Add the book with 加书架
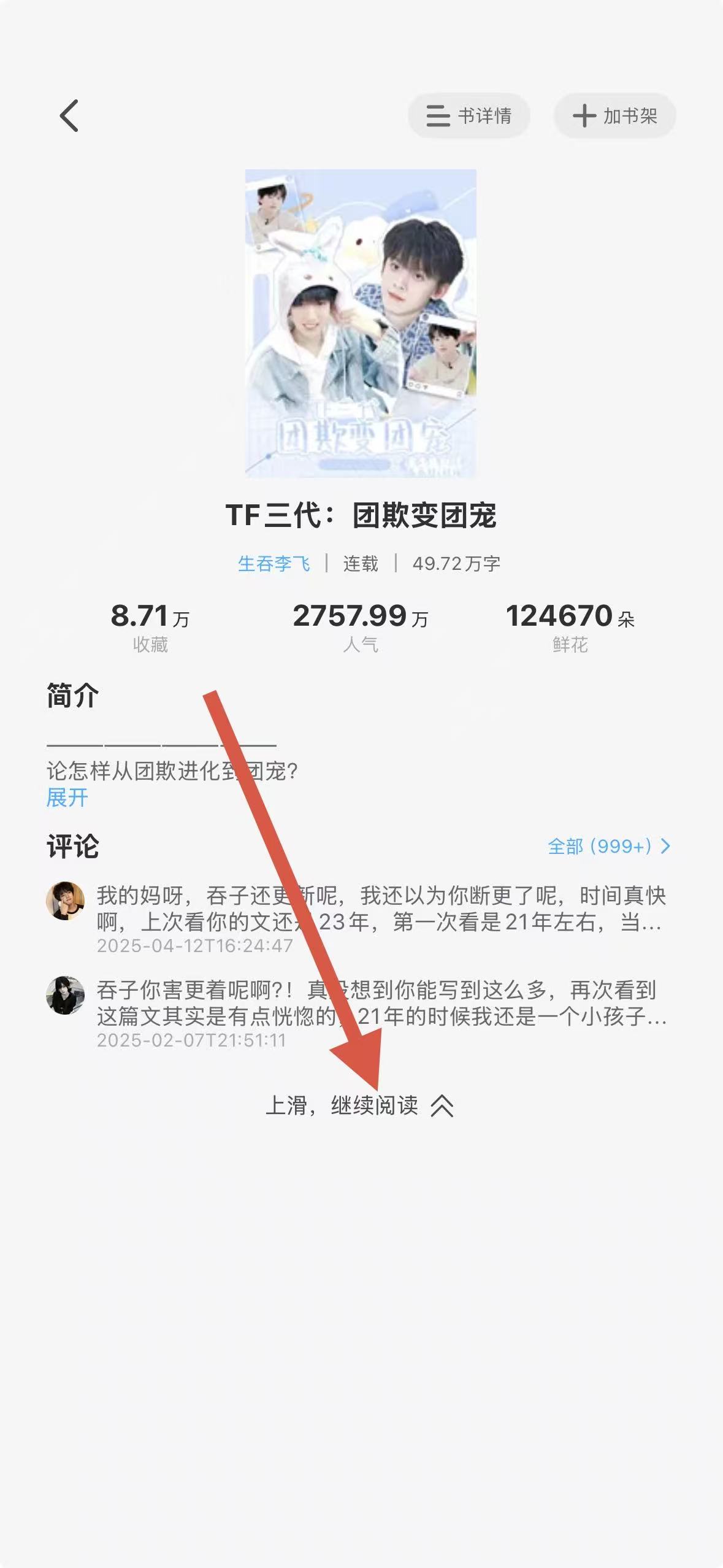Image resolution: width=723 pixels, height=1568 pixels. (x=614, y=115)
